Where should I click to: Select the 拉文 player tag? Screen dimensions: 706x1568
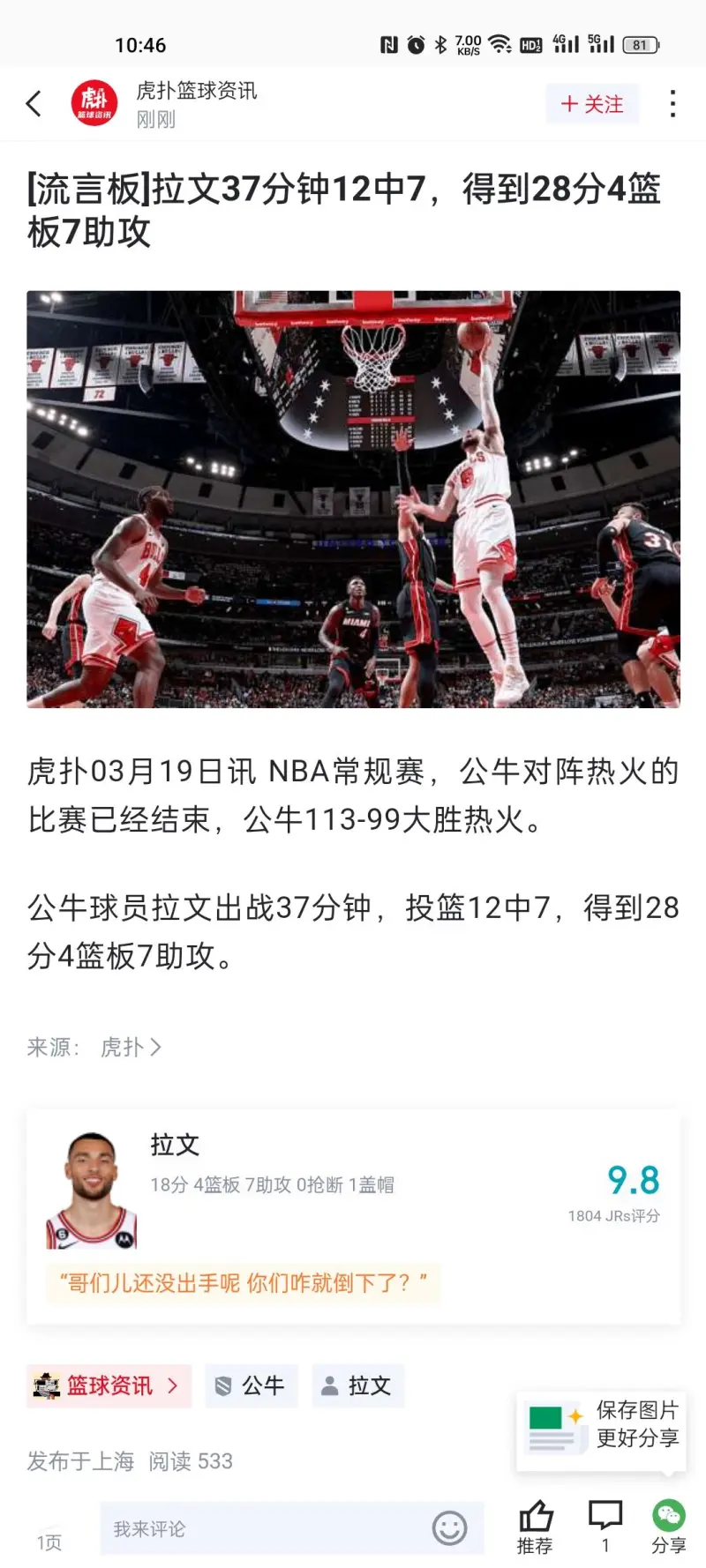[357, 1385]
